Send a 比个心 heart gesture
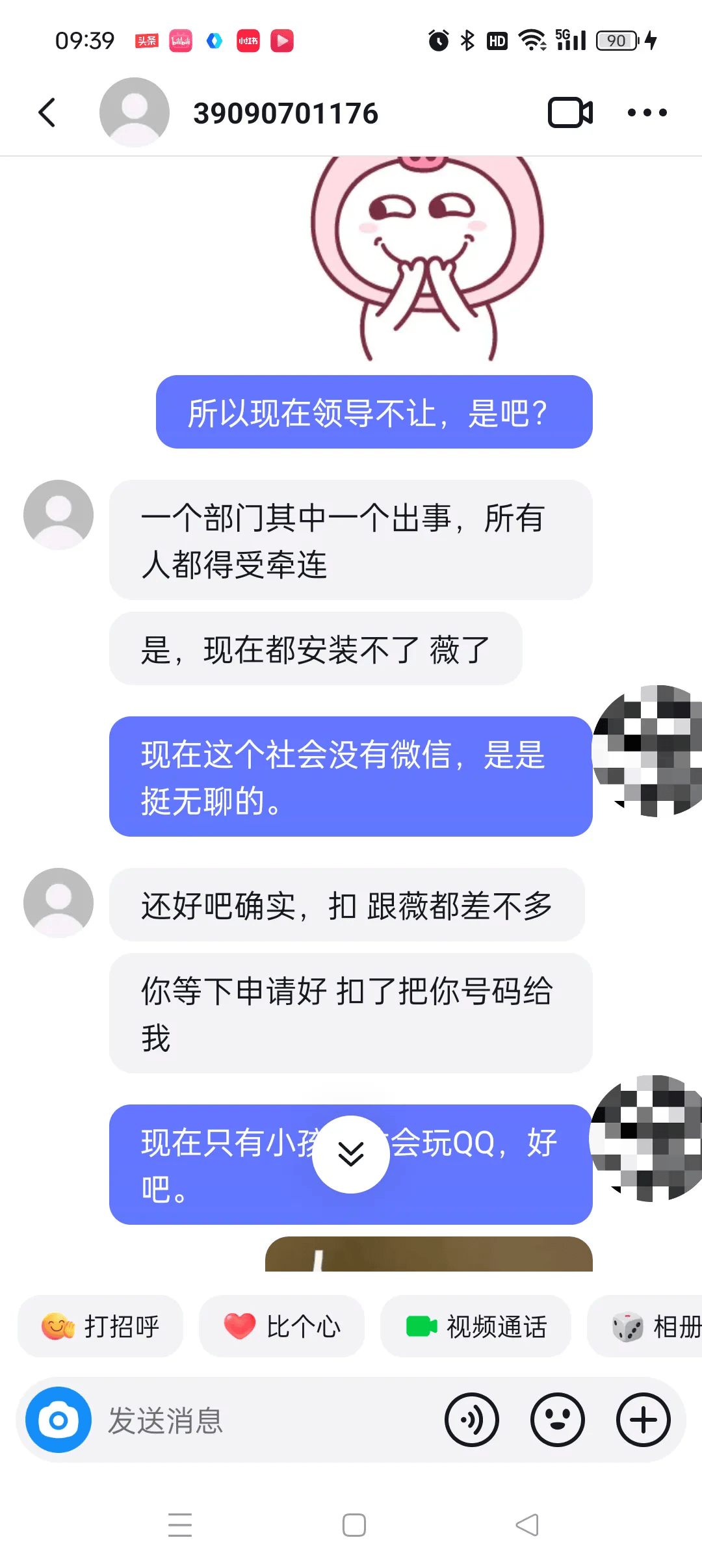The height and width of the screenshot is (1568, 702). click(281, 1326)
